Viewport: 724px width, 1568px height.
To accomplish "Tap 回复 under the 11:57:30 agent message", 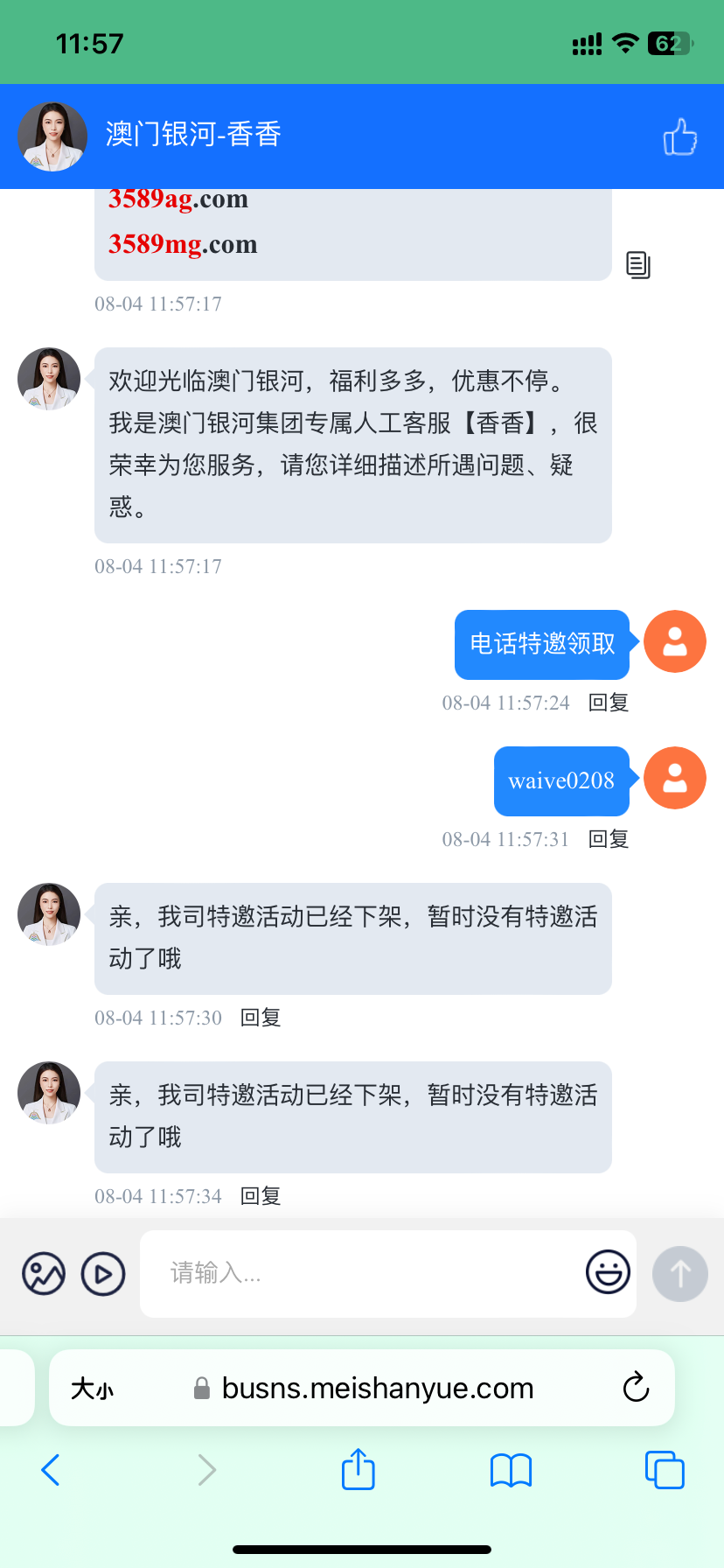I will [261, 1018].
